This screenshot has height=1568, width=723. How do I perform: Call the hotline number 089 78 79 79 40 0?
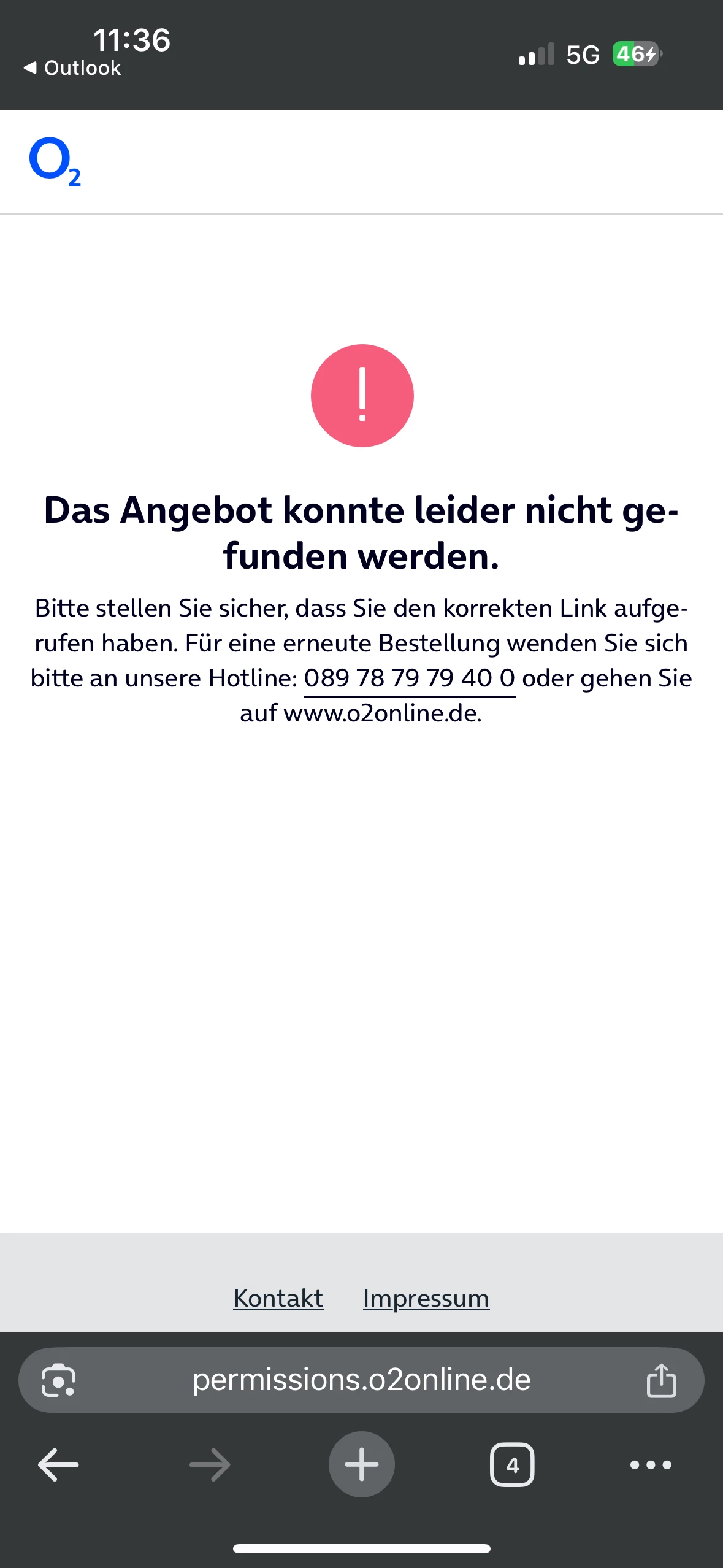click(x=409, y=678)
